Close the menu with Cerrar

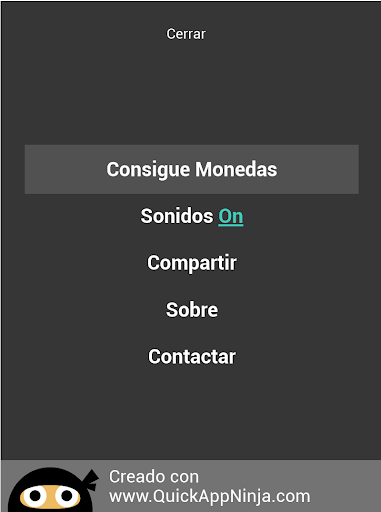186,34
